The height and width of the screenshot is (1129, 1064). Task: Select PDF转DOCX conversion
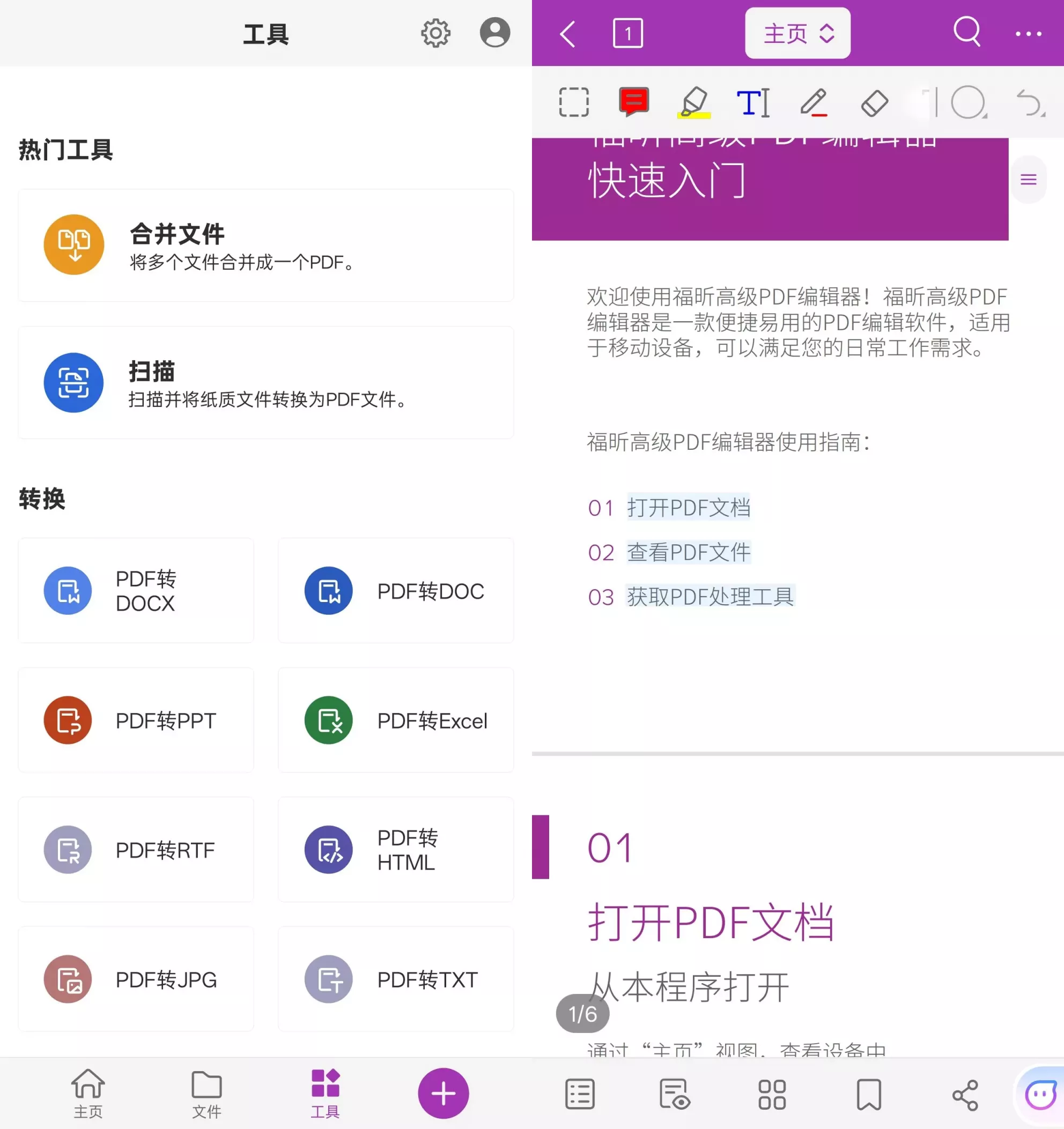(136, 591)
